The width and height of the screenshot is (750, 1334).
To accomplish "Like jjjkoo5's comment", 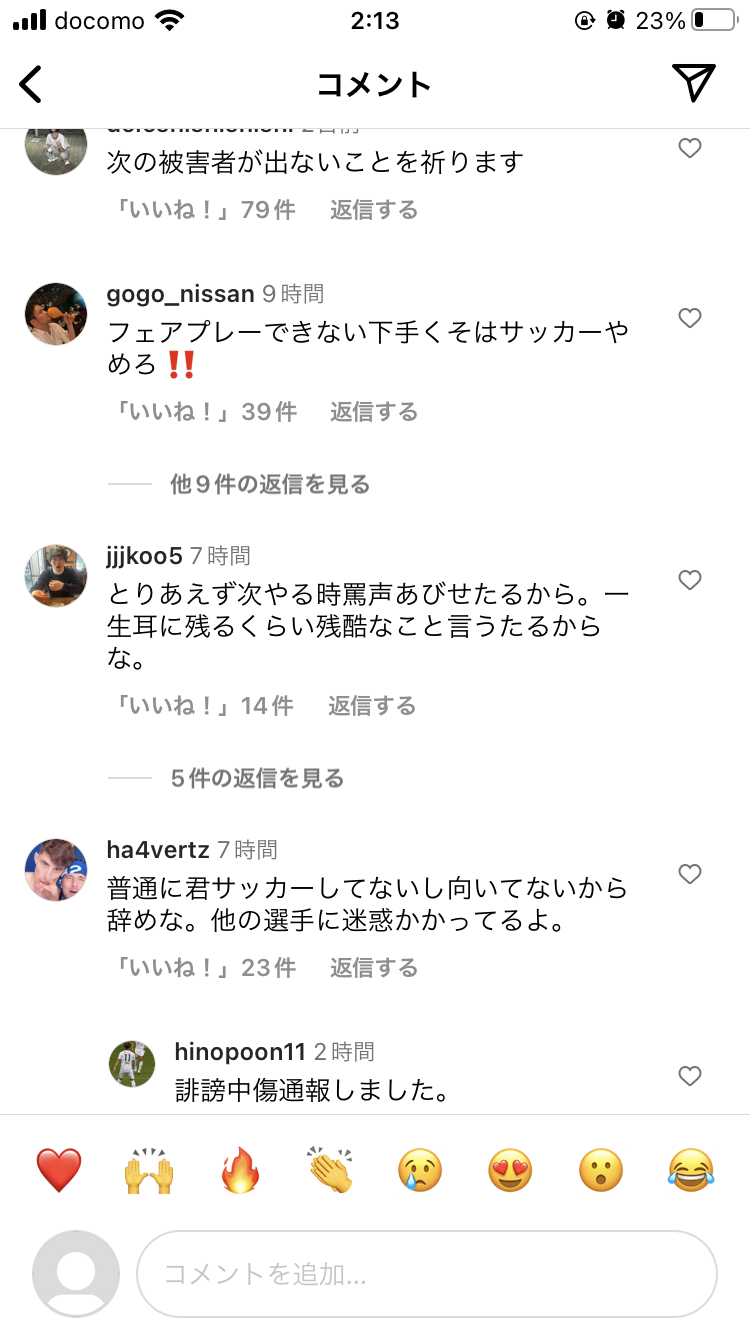I will [x=690, y=580].
